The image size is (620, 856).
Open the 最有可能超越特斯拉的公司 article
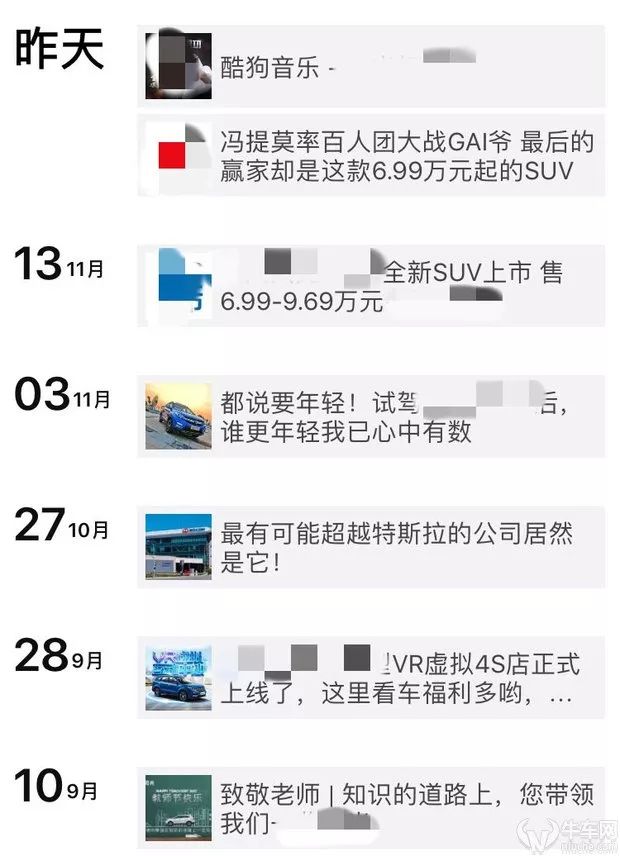[x=371, y=546]
